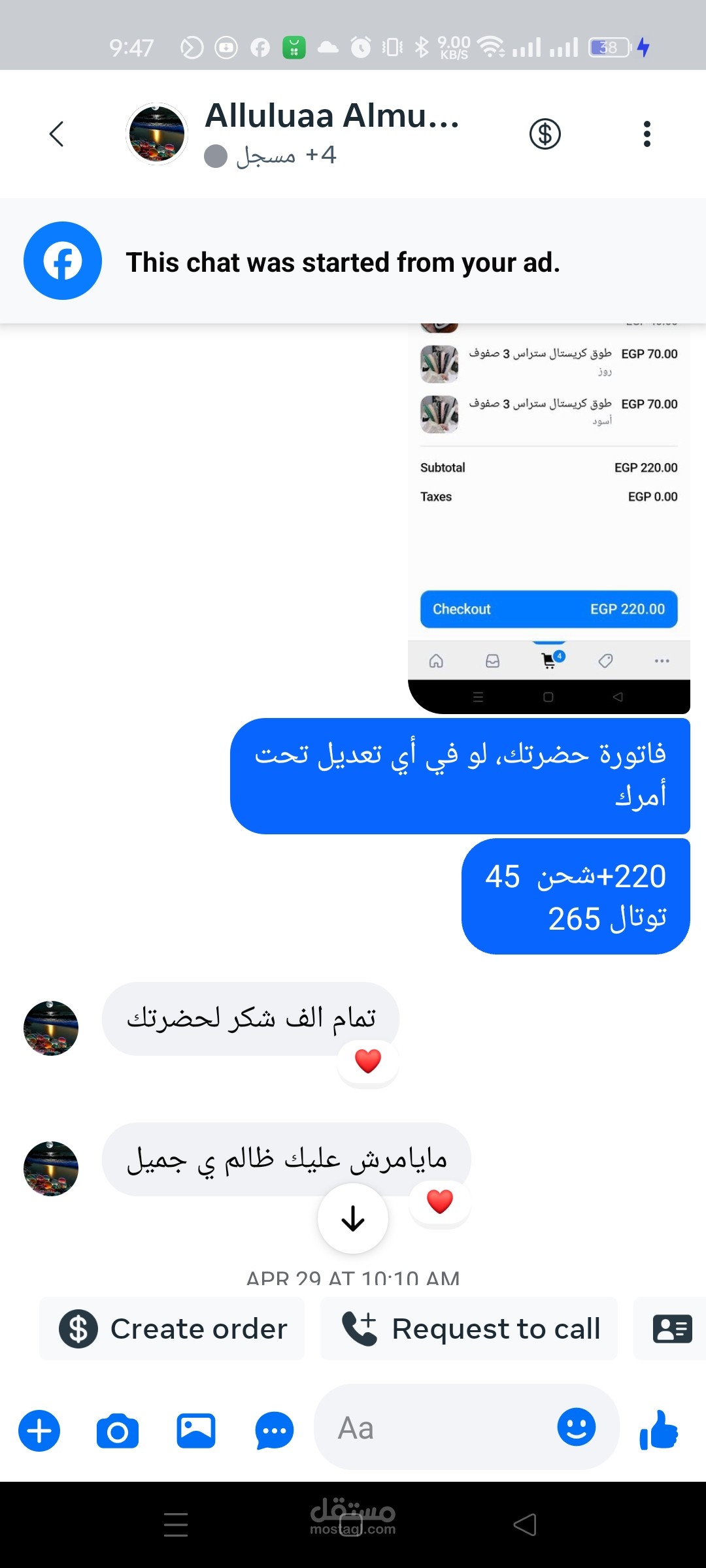Tap Create order button
706x1568 pixels.
(x=173, y=1329)
